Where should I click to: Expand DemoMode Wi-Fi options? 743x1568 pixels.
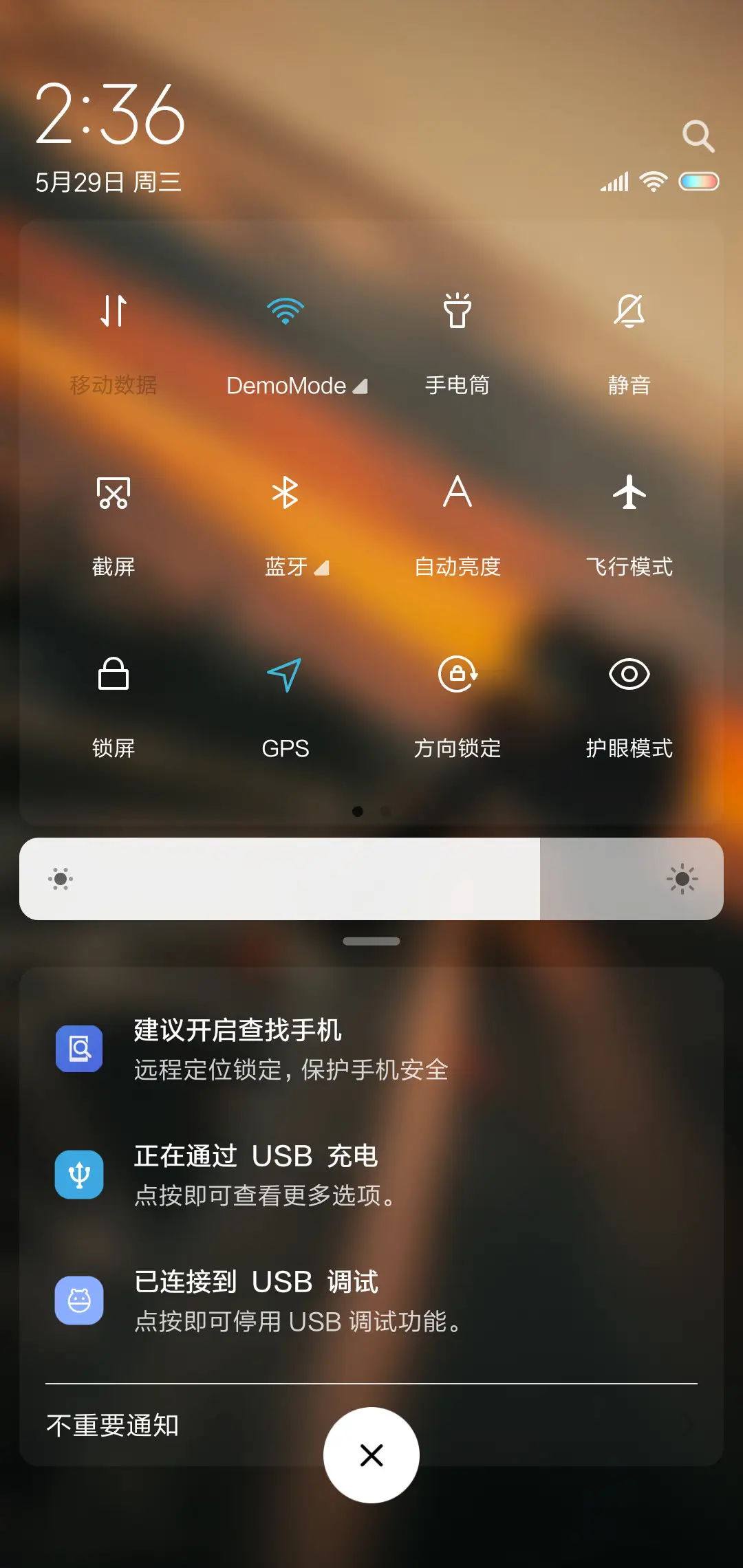click(x=360, y=386)
